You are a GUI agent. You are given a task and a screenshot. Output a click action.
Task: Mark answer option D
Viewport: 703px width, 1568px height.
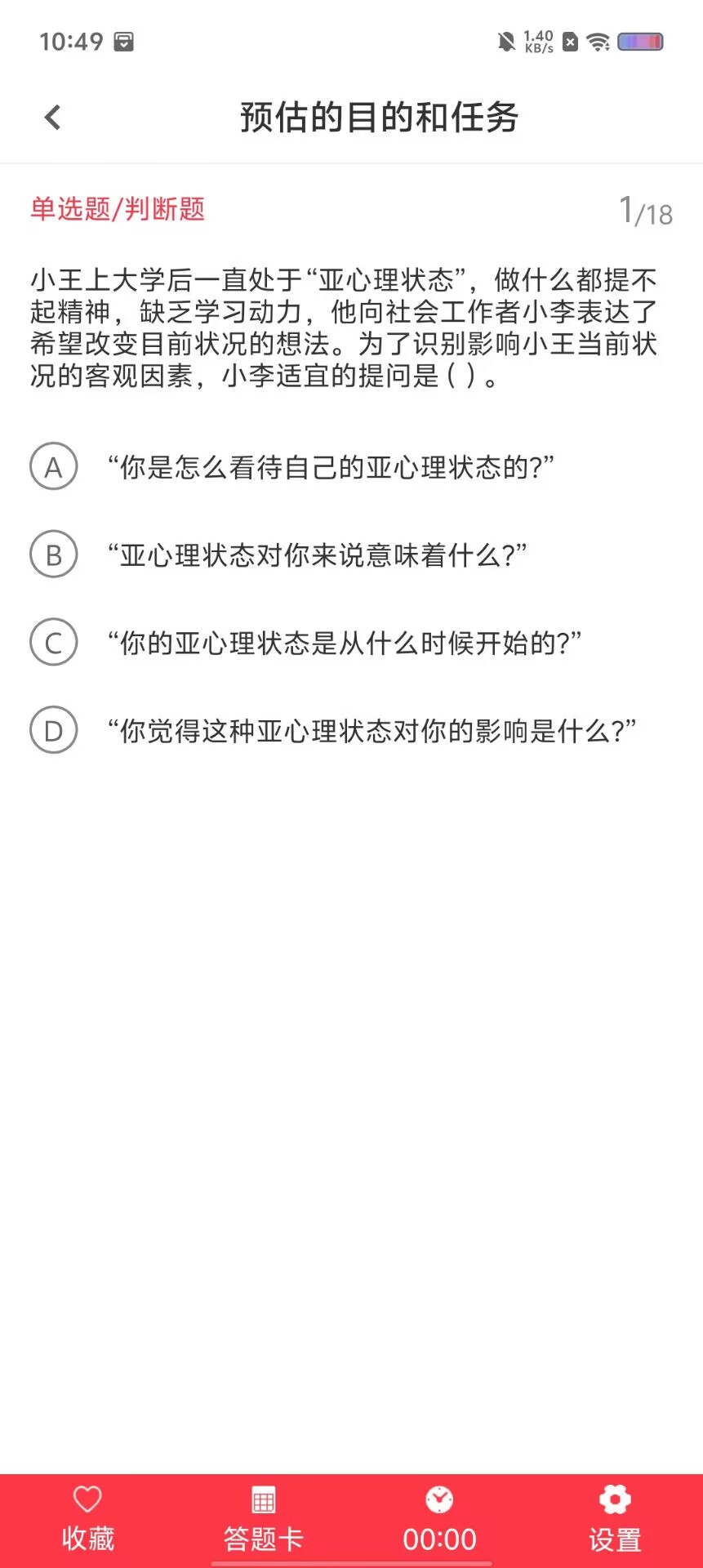click(54, 730)
